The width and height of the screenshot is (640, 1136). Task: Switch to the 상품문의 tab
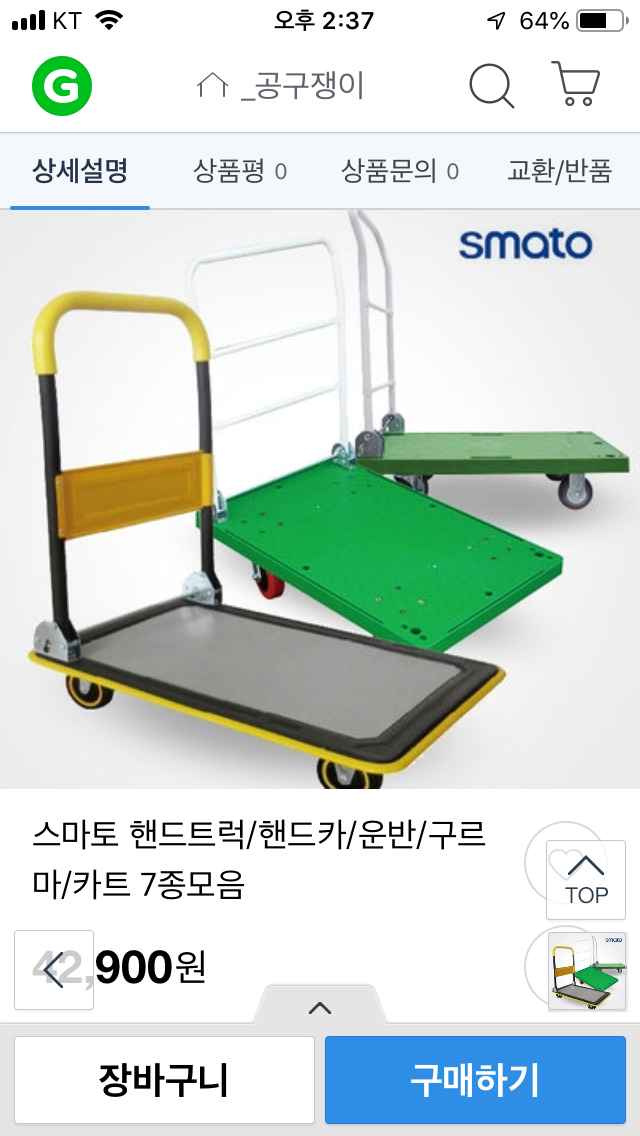(400, 171)
